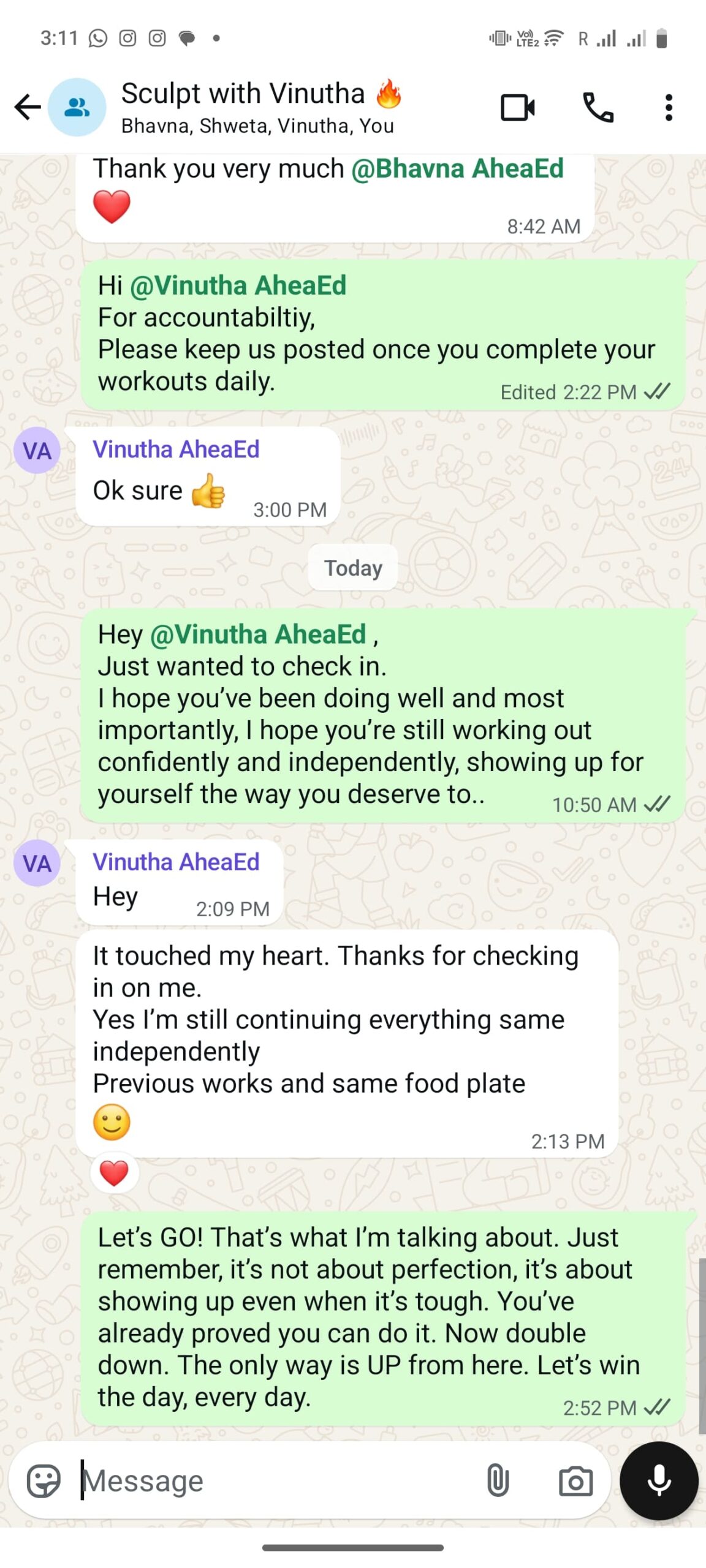Open Vinutha's VA avatar beside Ok sure
The width and height of the screenshot is (706, 1568).
pyautogui.click(x=37, y=450)
